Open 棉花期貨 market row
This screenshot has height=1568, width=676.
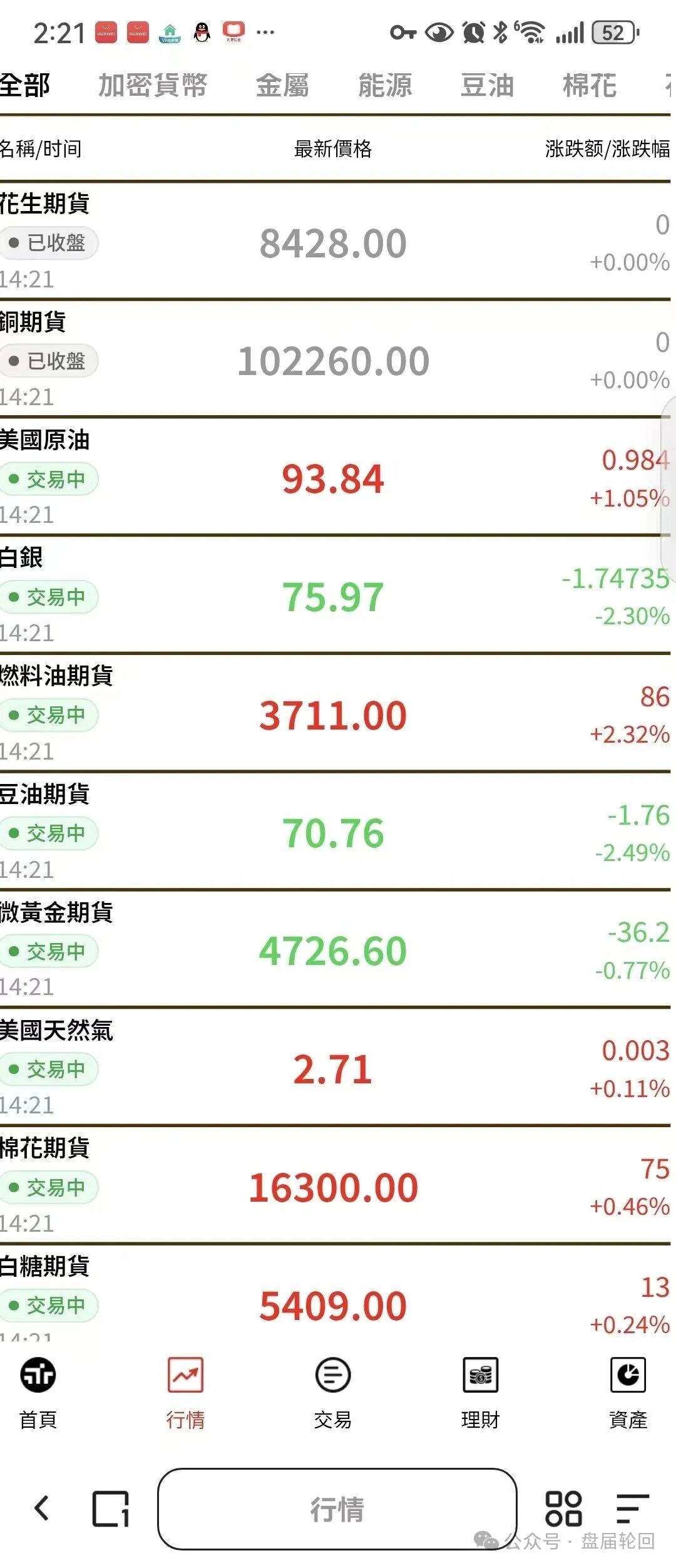click(x=333, y=1187)
